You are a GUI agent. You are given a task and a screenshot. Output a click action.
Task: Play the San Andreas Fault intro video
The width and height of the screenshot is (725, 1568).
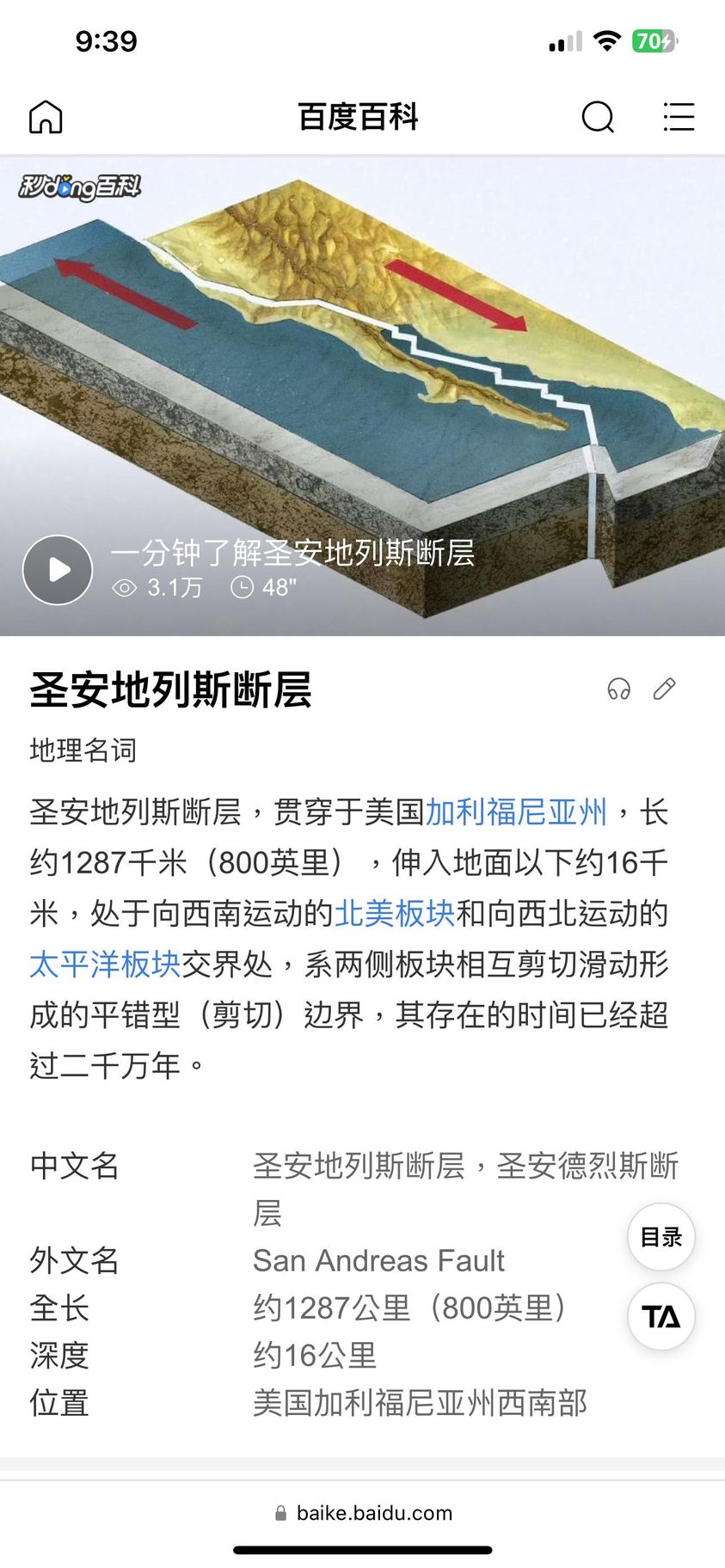pos(58,570)
